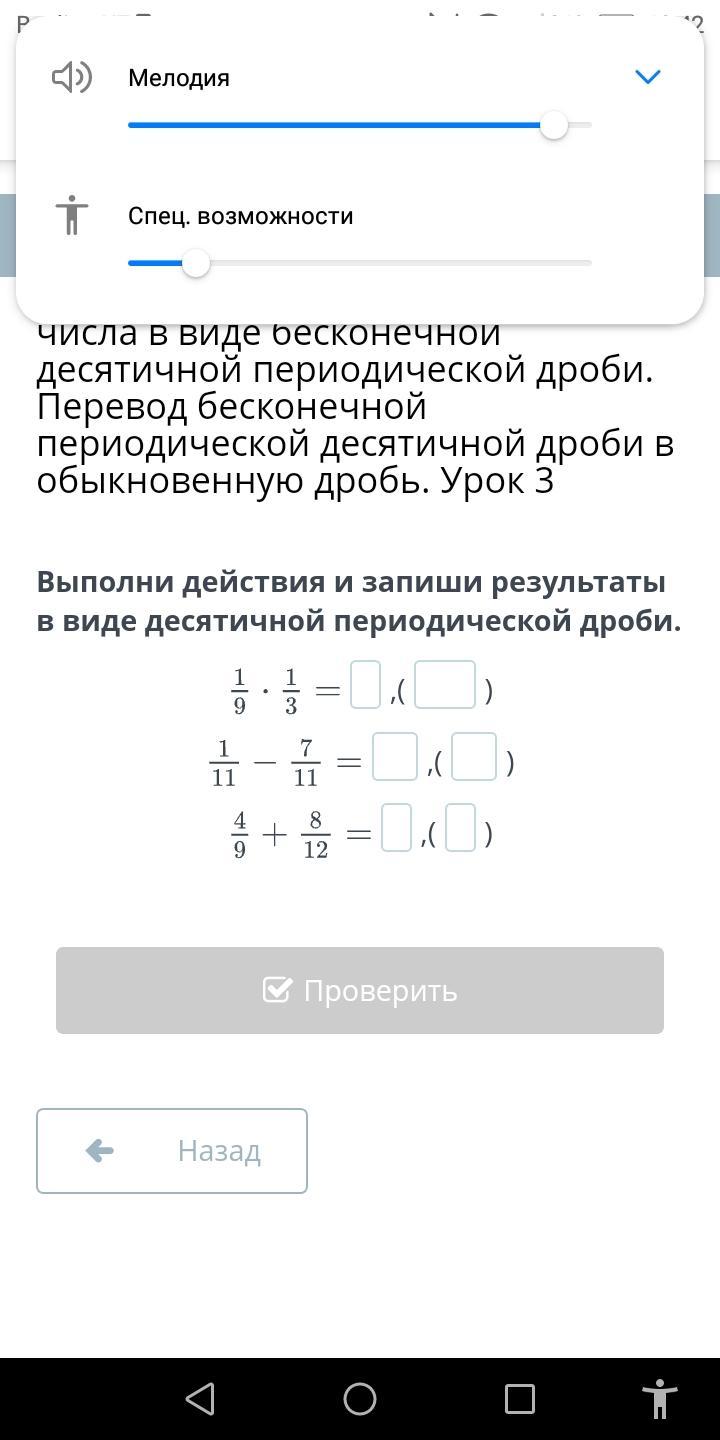Adjust the Спец. возможности volume slider
The width and height of the screenshot is (720, 1440).
point(196,263)
